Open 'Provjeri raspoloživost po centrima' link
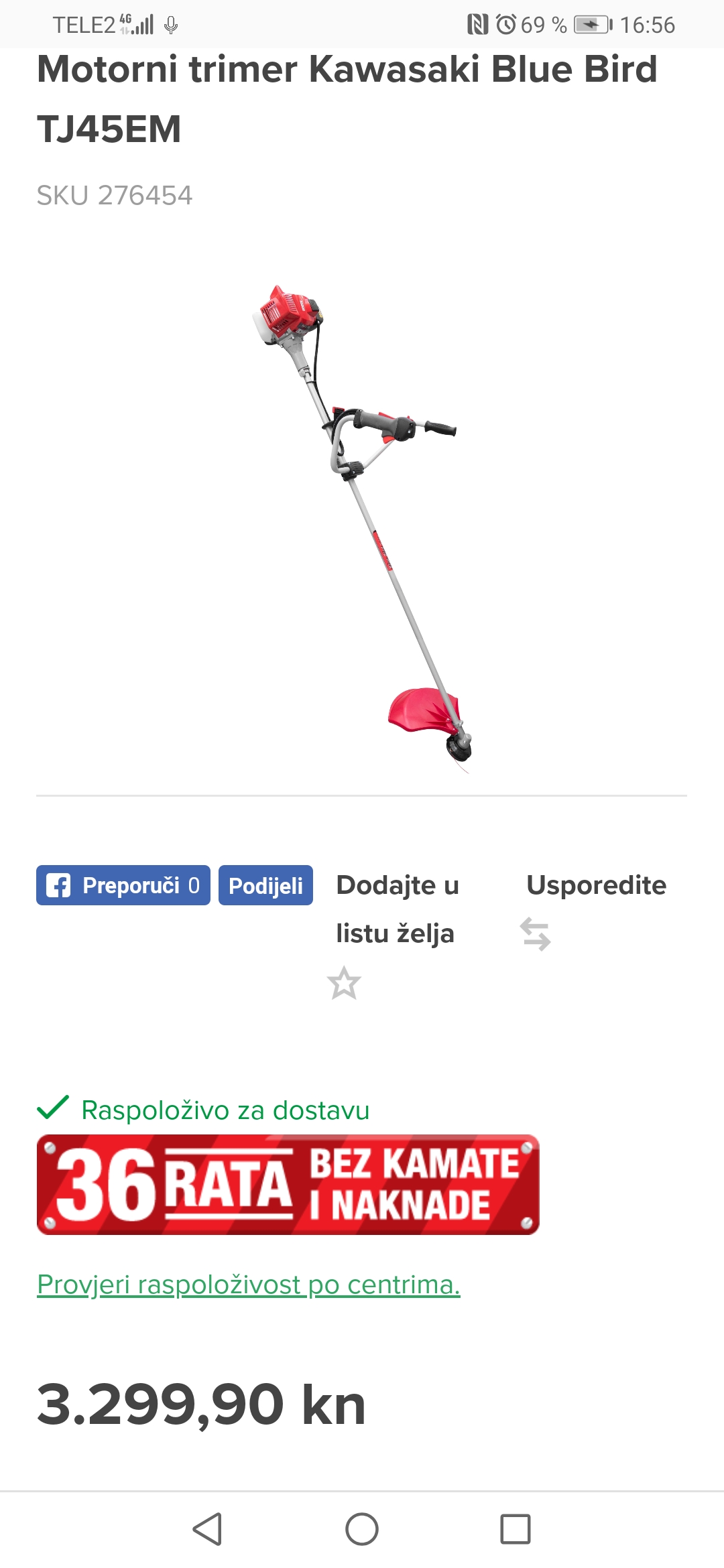The image size is (724, 1568). pyautogui.click(x=249, y=1285)
